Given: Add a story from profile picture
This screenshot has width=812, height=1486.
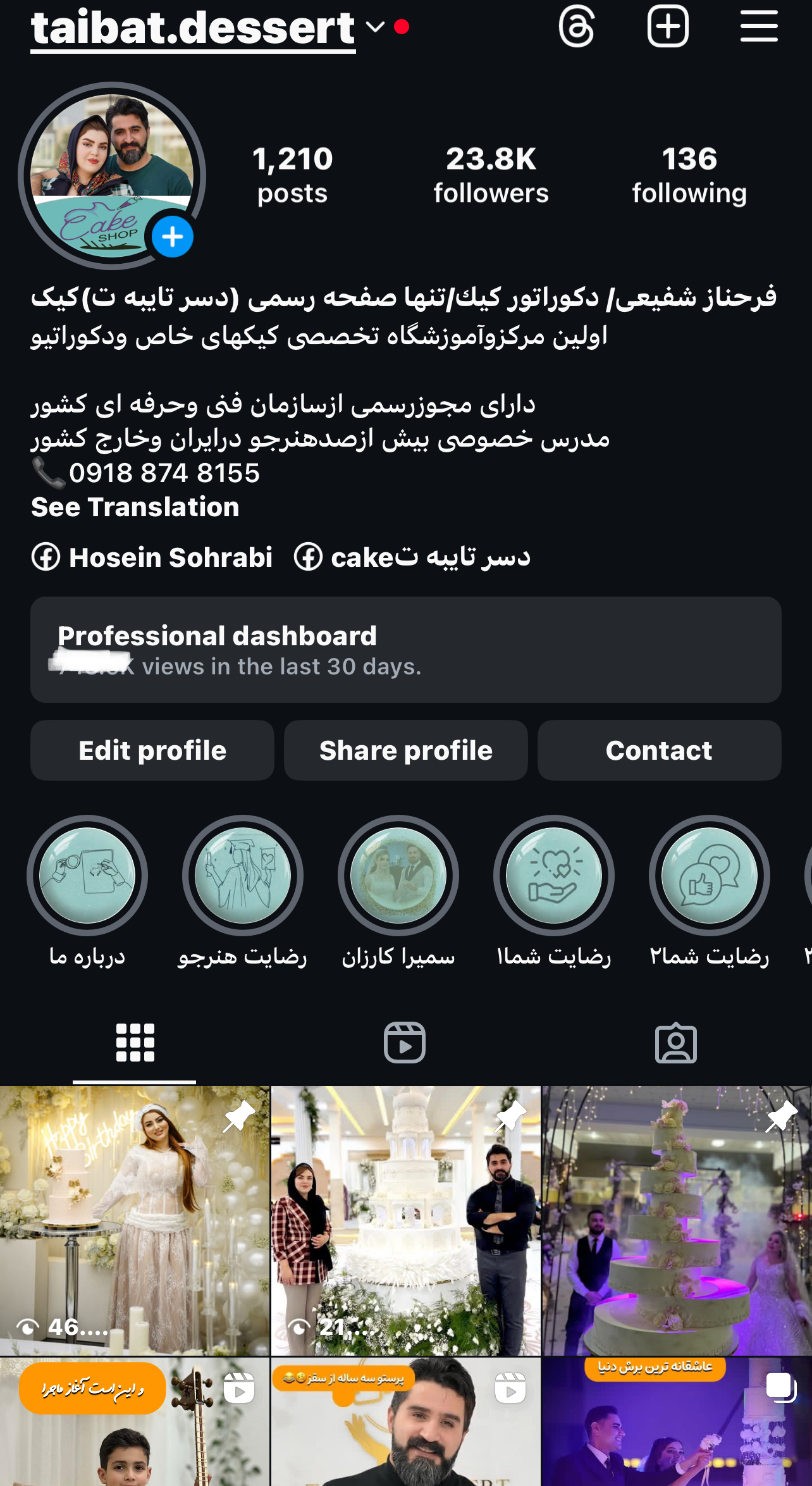Looking at the screenshot, I should [x=172, y=237].
